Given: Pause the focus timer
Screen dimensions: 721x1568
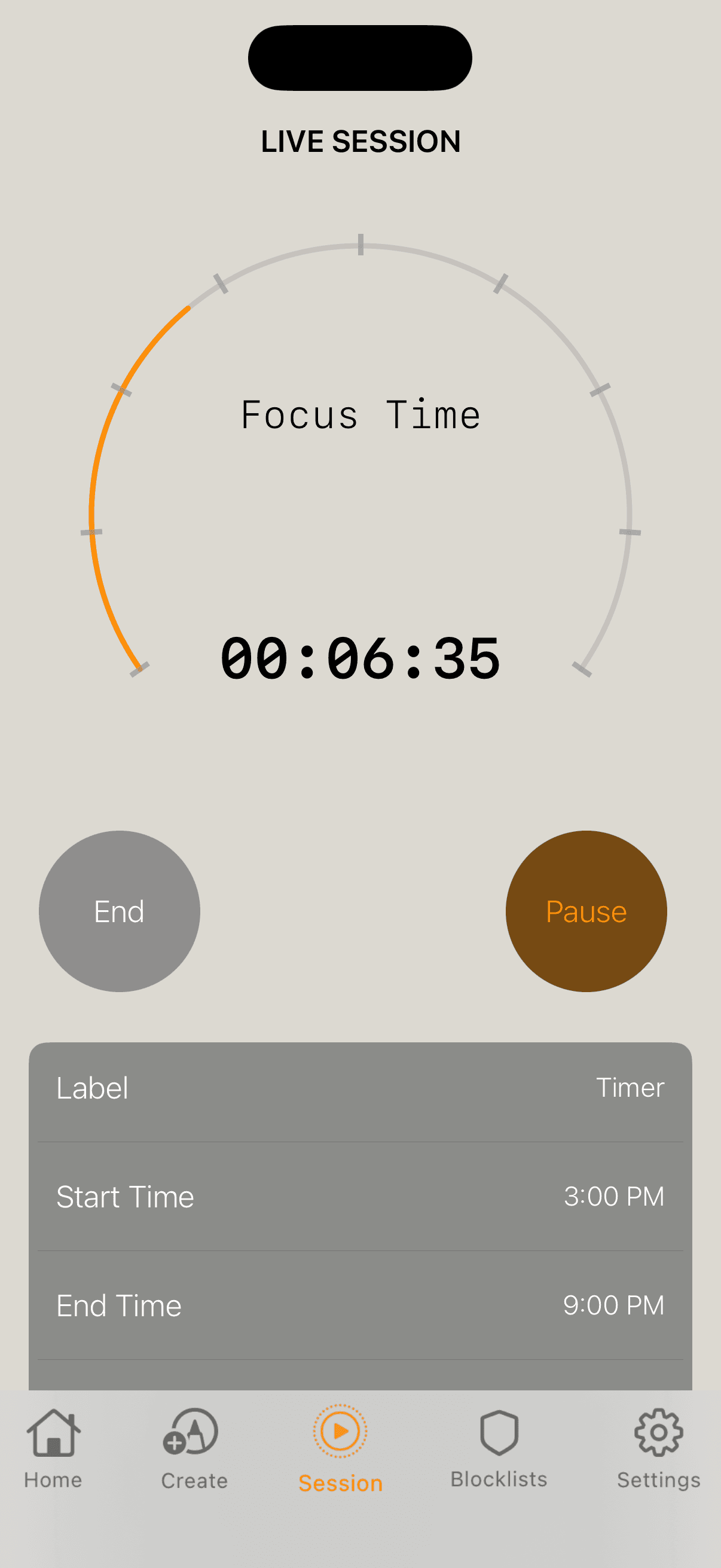Looking at the screenshot, I should pyautogui.click(x=585, y=911).
